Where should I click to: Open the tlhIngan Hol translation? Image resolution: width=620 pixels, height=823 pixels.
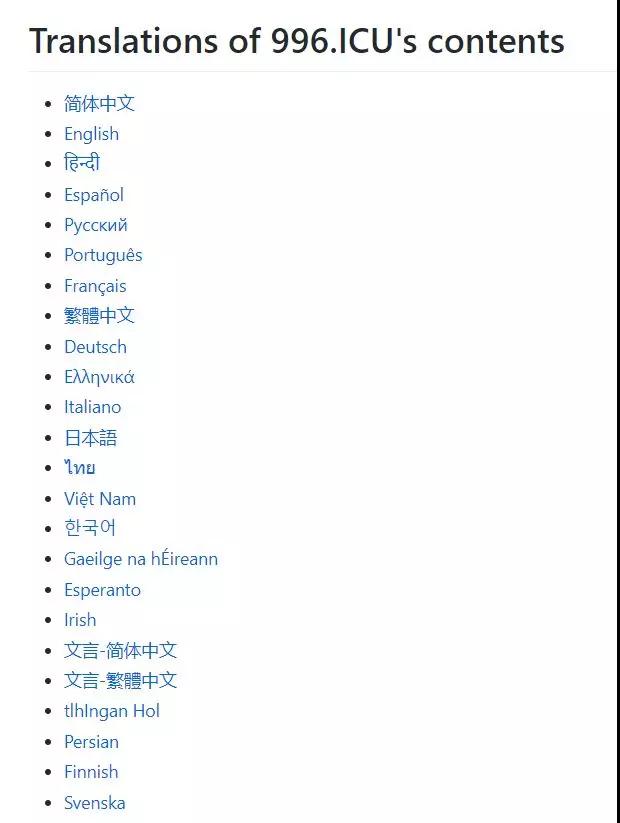[112, 711]
